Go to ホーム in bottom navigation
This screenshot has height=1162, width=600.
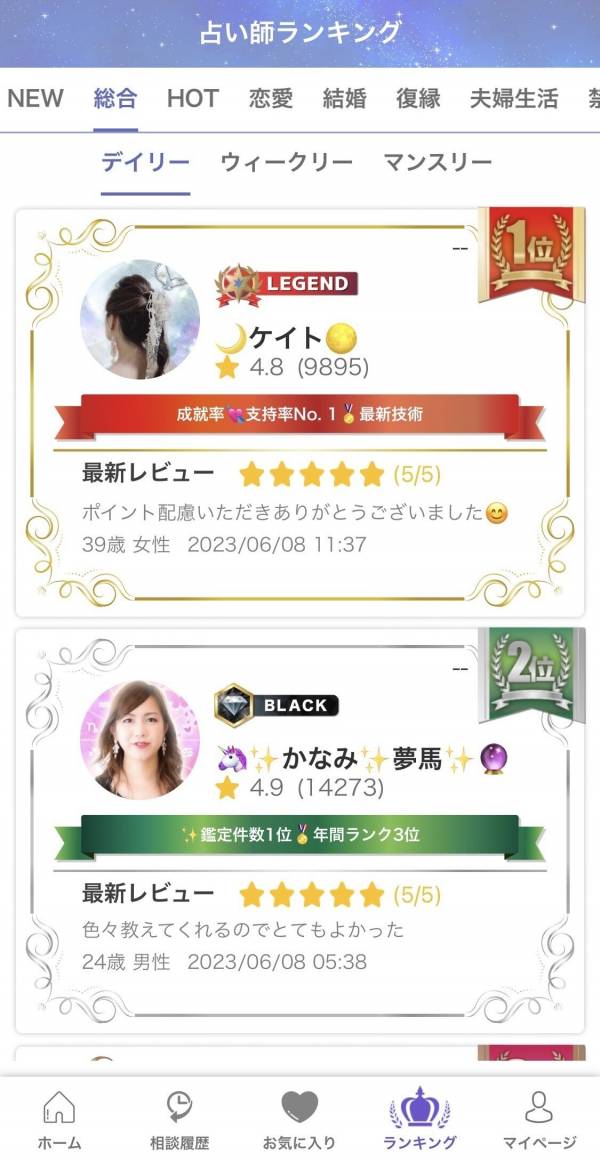coord(59,1120)
